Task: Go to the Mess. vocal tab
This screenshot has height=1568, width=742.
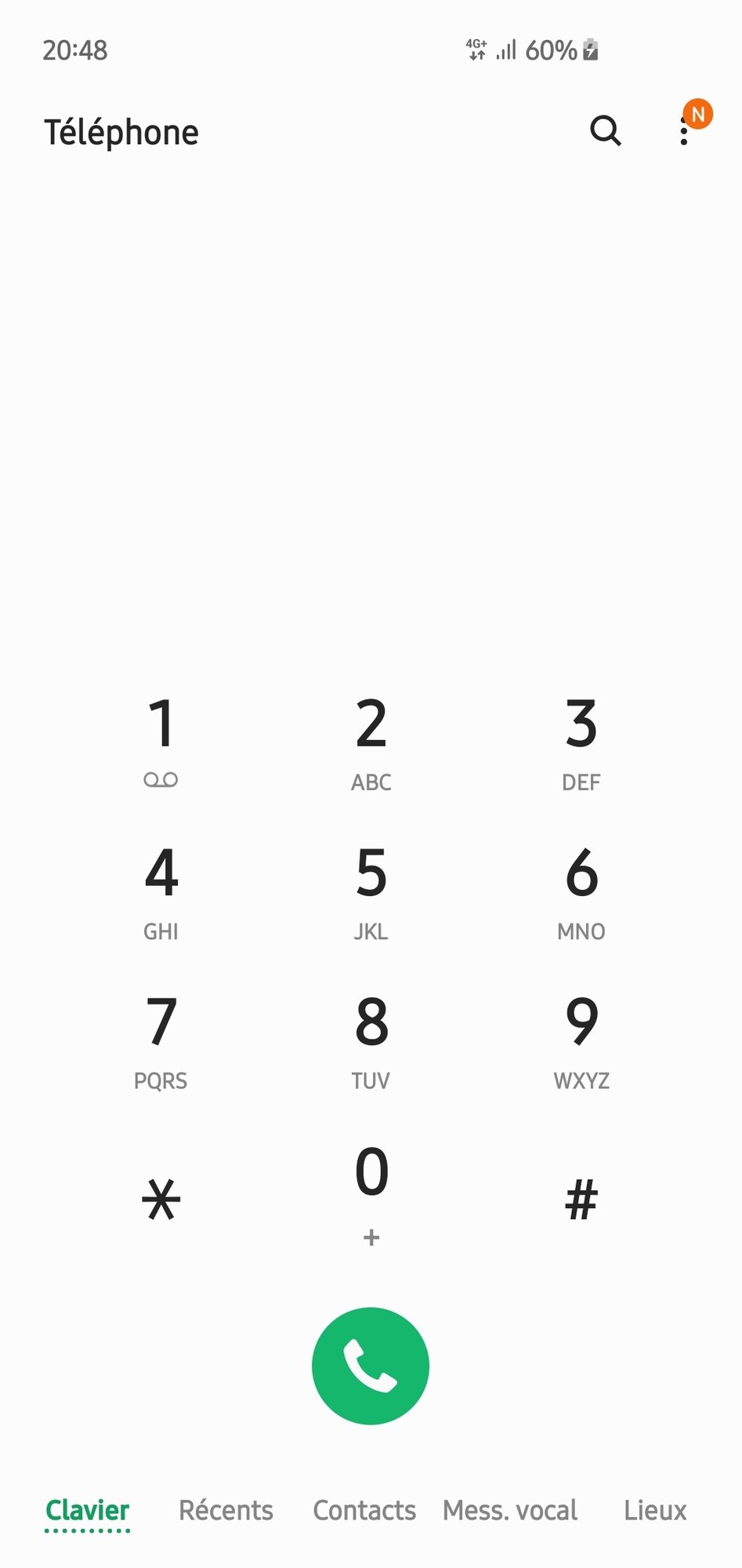Action: click(x=510, y=1510)
